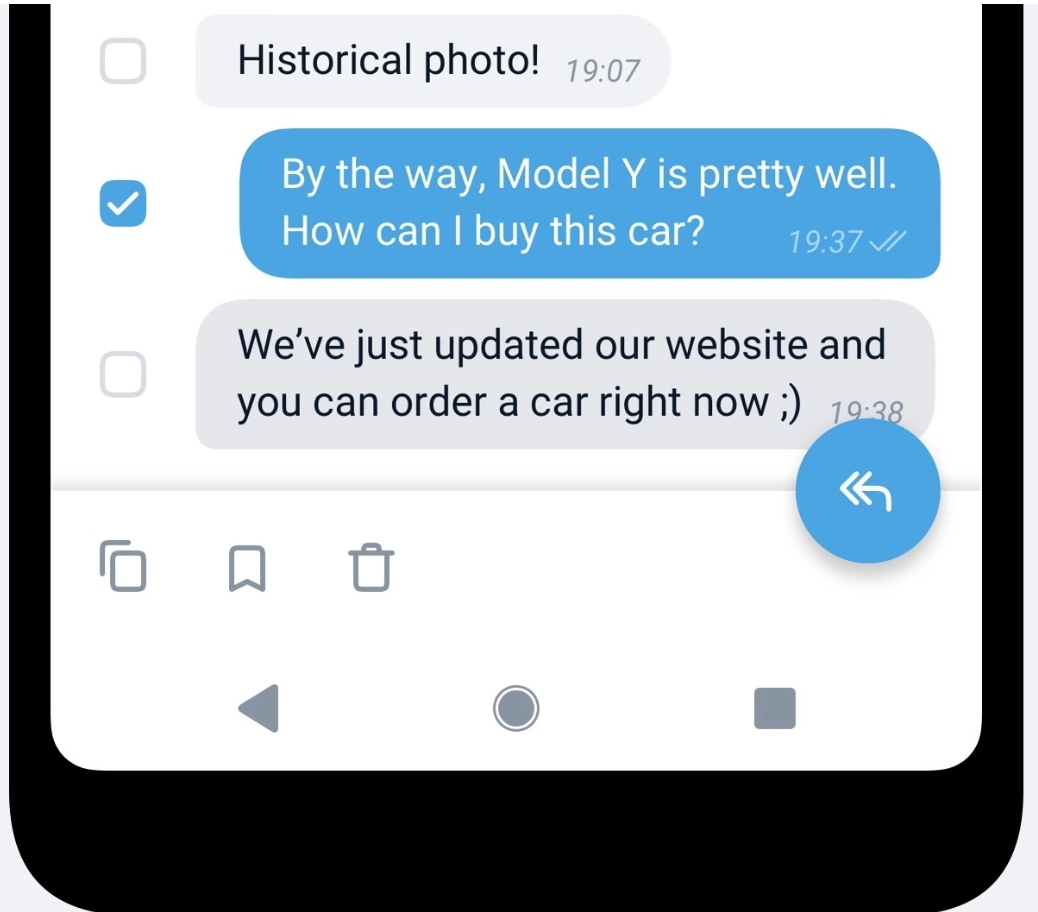Uncheck the 'By the way, Model Y' message

pos(123,204)
